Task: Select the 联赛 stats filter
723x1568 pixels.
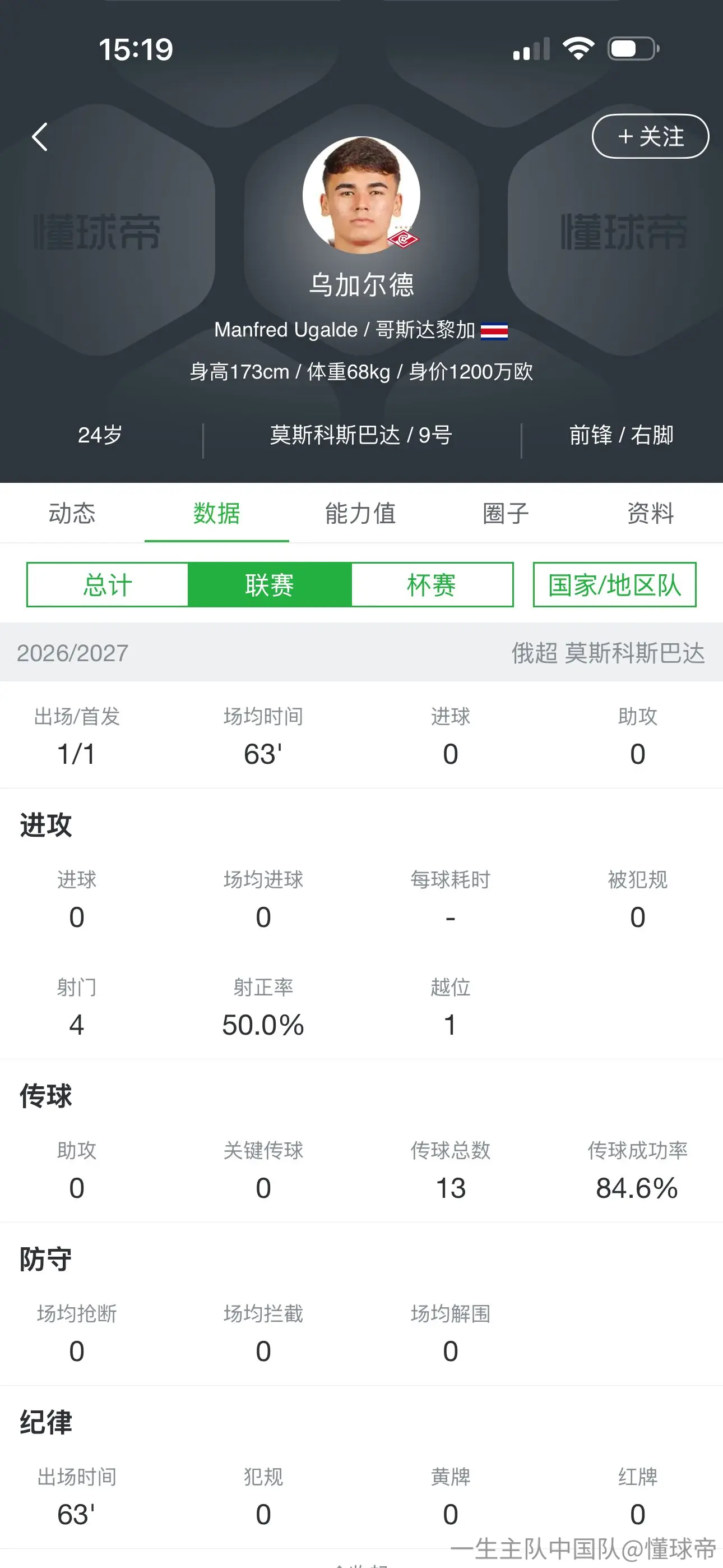Action: coord(270,584)
